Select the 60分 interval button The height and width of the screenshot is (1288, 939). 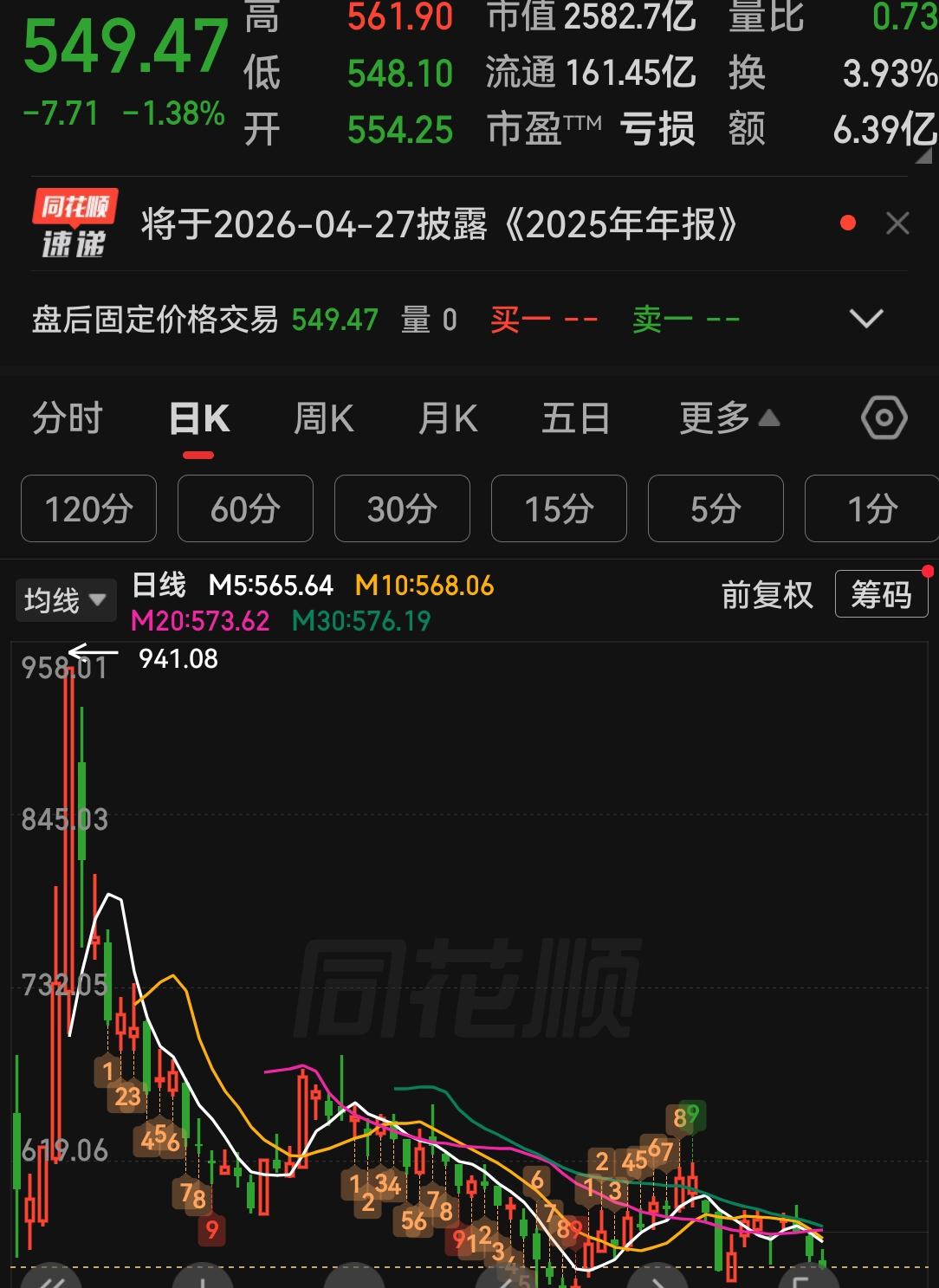tap(245, 509)
